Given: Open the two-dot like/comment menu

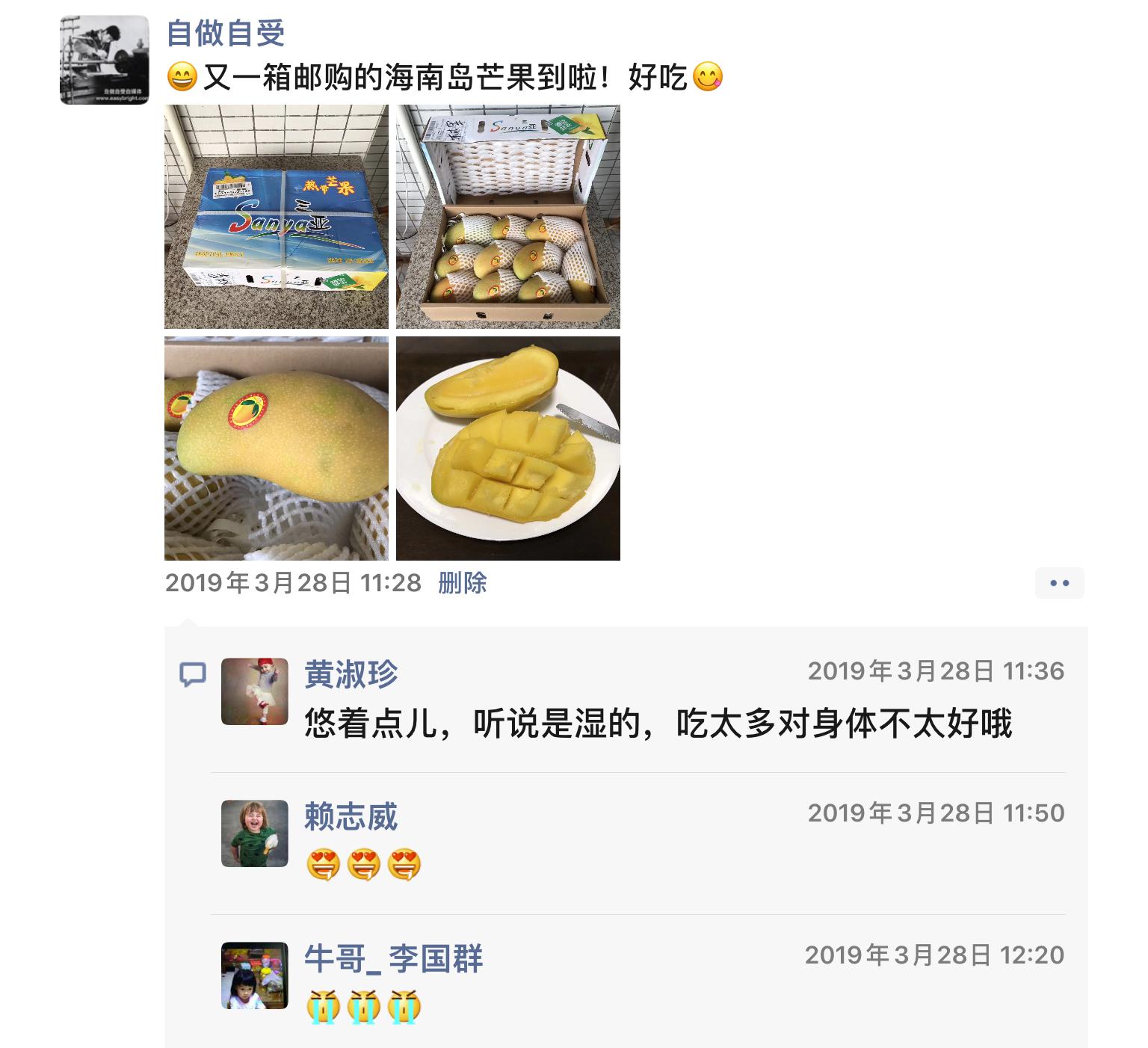Looking at the screenshot, I should 1059,583.
